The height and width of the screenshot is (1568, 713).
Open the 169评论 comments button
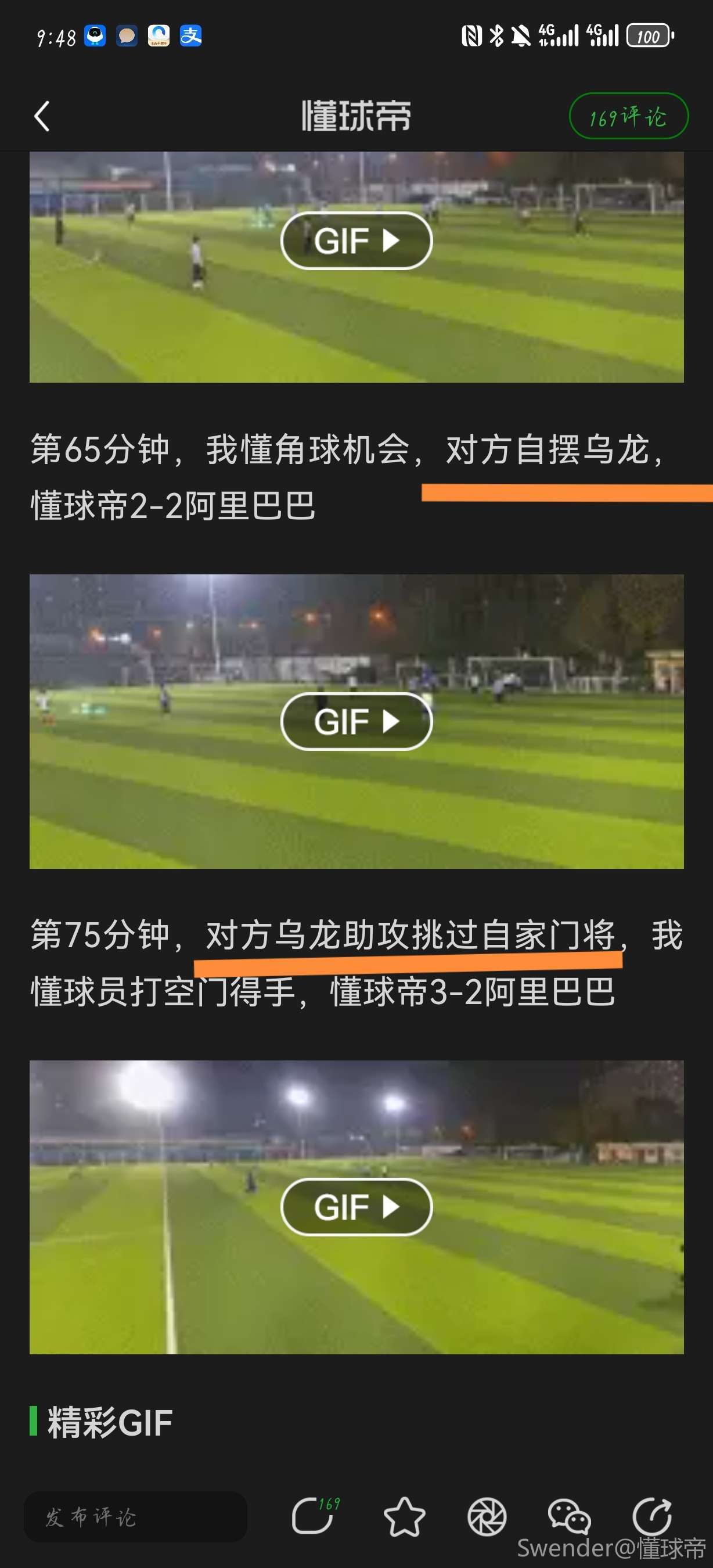point(628,116)
